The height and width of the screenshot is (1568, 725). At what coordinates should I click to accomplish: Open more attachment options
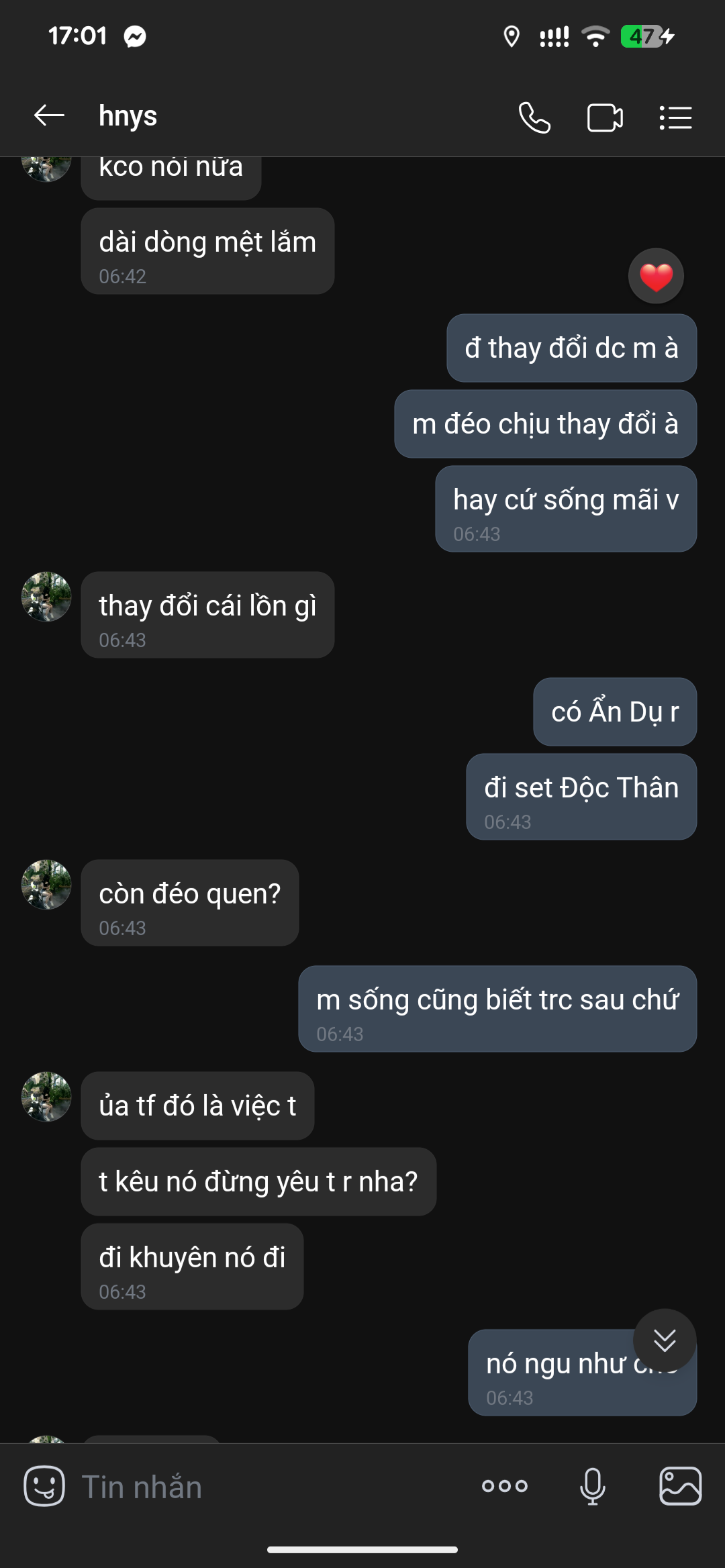pos(505,1486)
